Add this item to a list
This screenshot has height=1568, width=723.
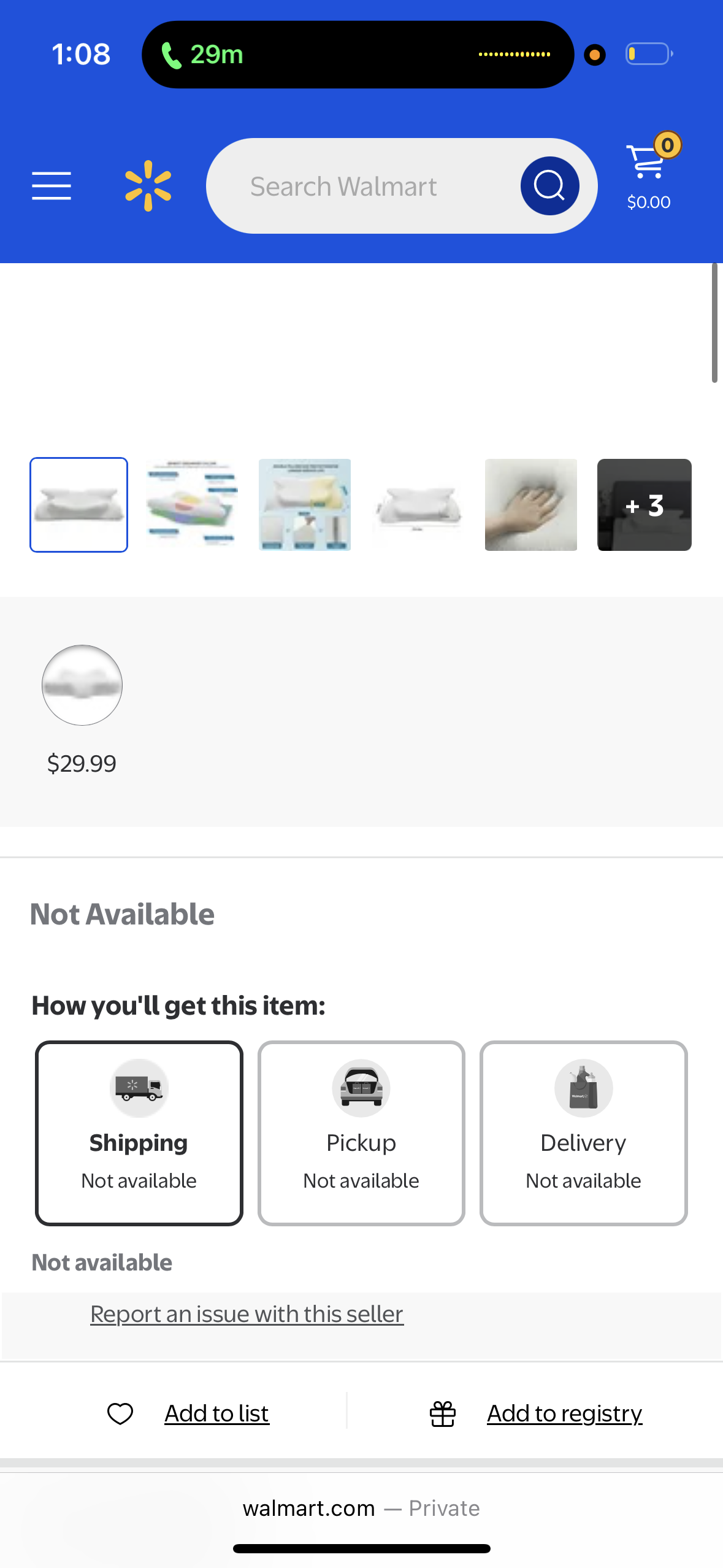coord(216,1413)
